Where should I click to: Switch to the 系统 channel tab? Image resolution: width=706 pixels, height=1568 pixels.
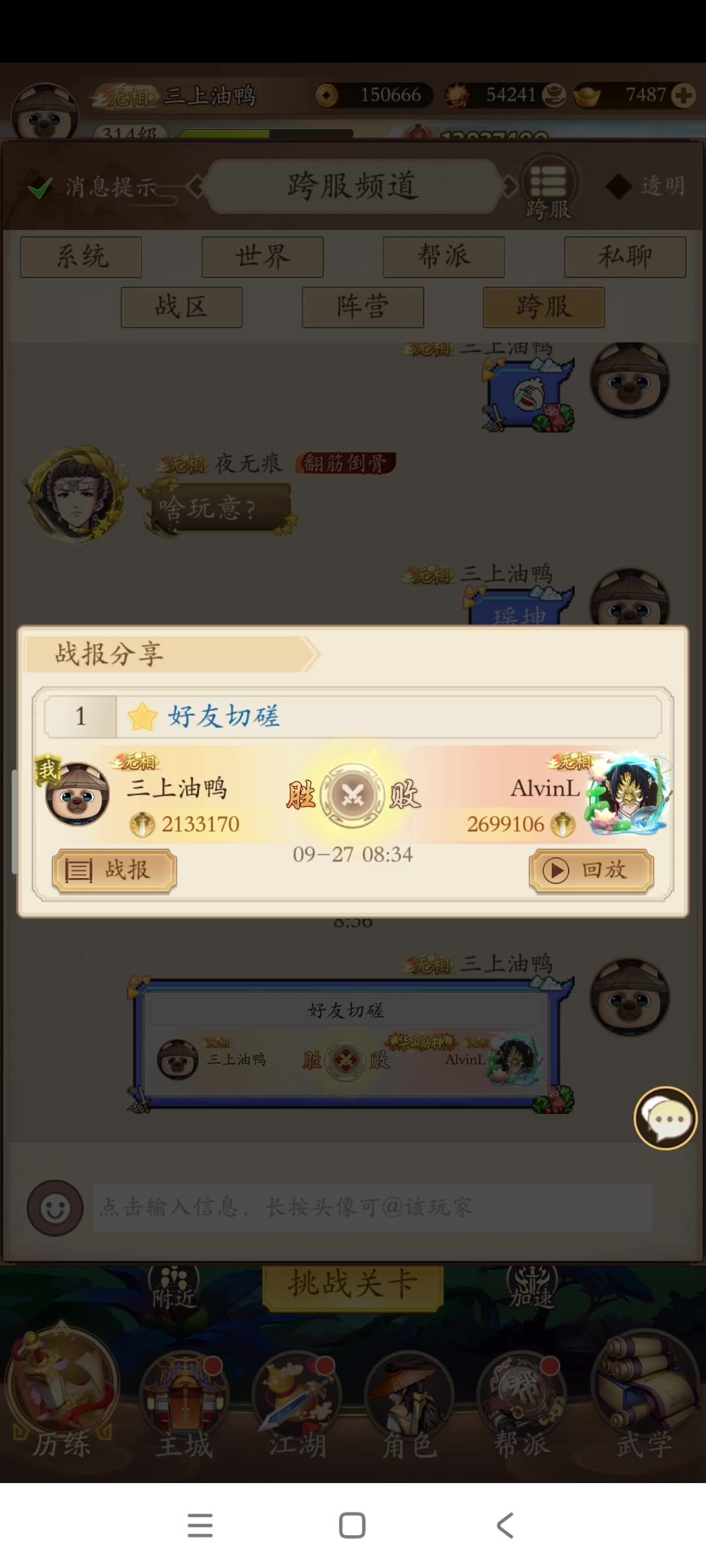pos(81,257)
